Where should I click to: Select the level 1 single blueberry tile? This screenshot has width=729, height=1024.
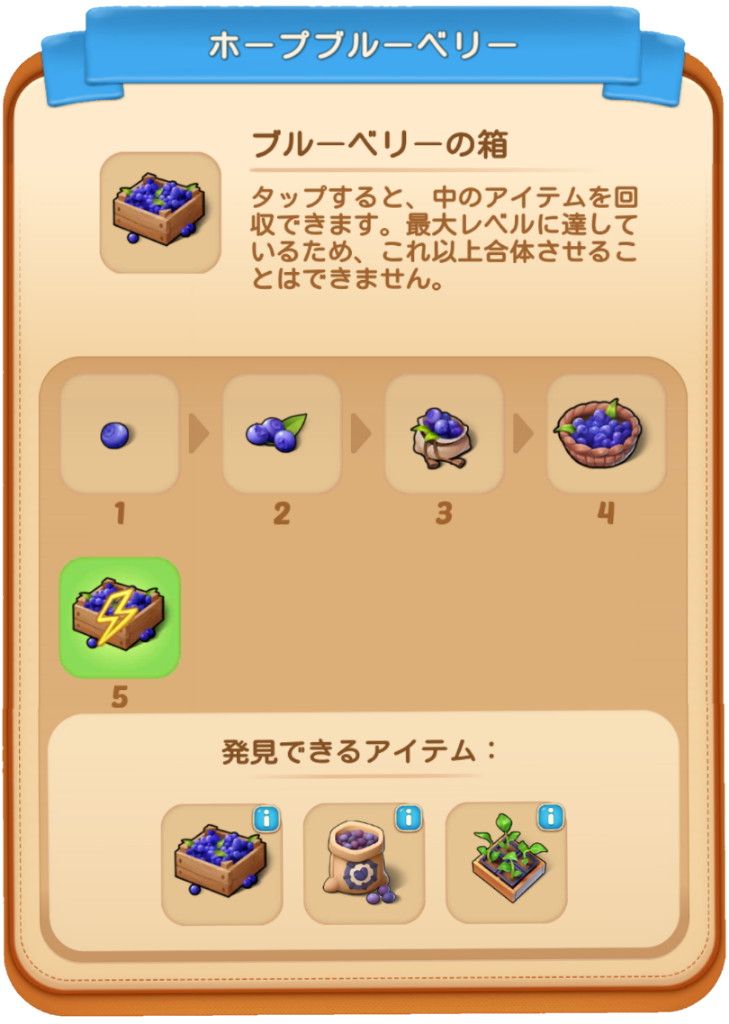coord(119,434)
